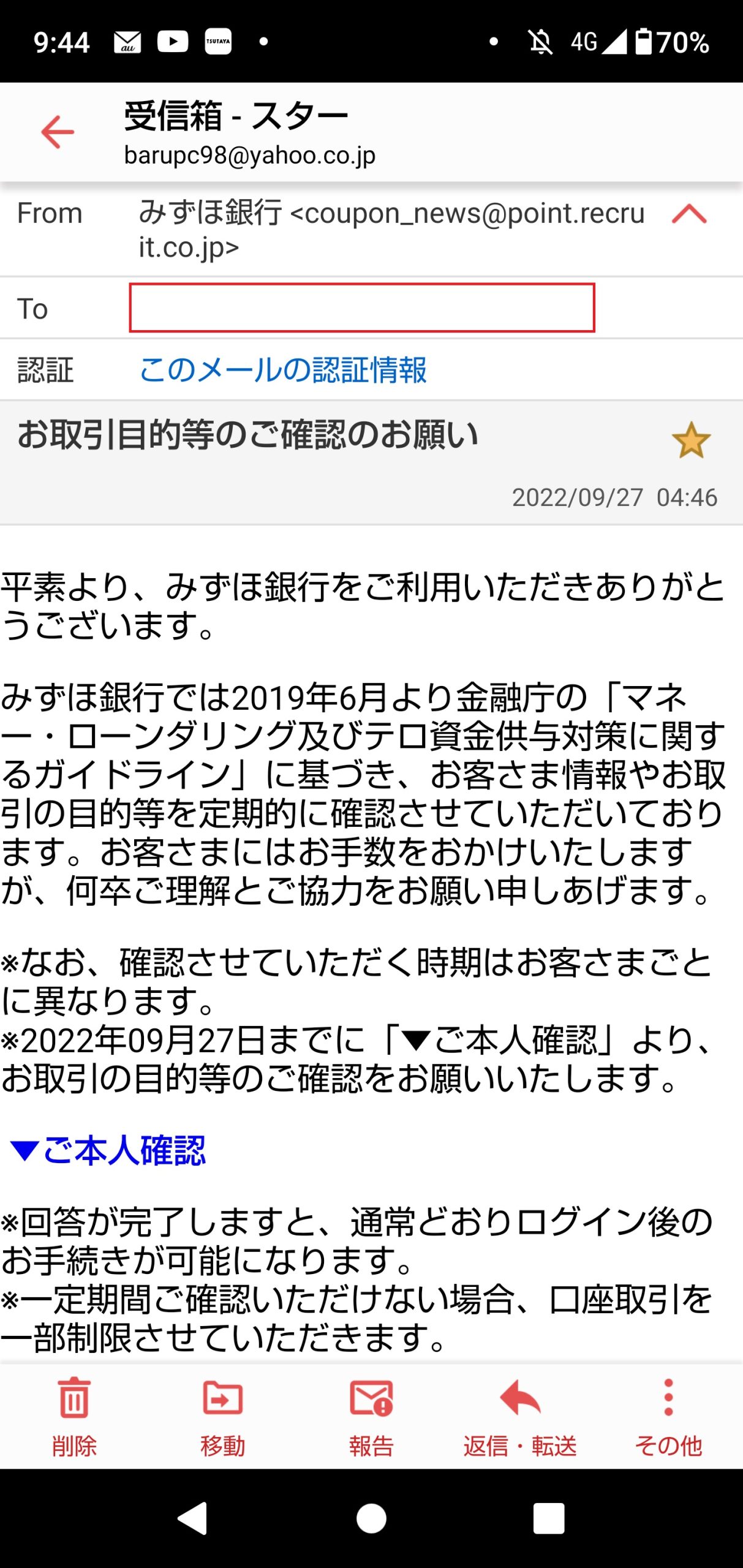
Task: Move the email using 移動
Action: click(x=222, y=1415)
